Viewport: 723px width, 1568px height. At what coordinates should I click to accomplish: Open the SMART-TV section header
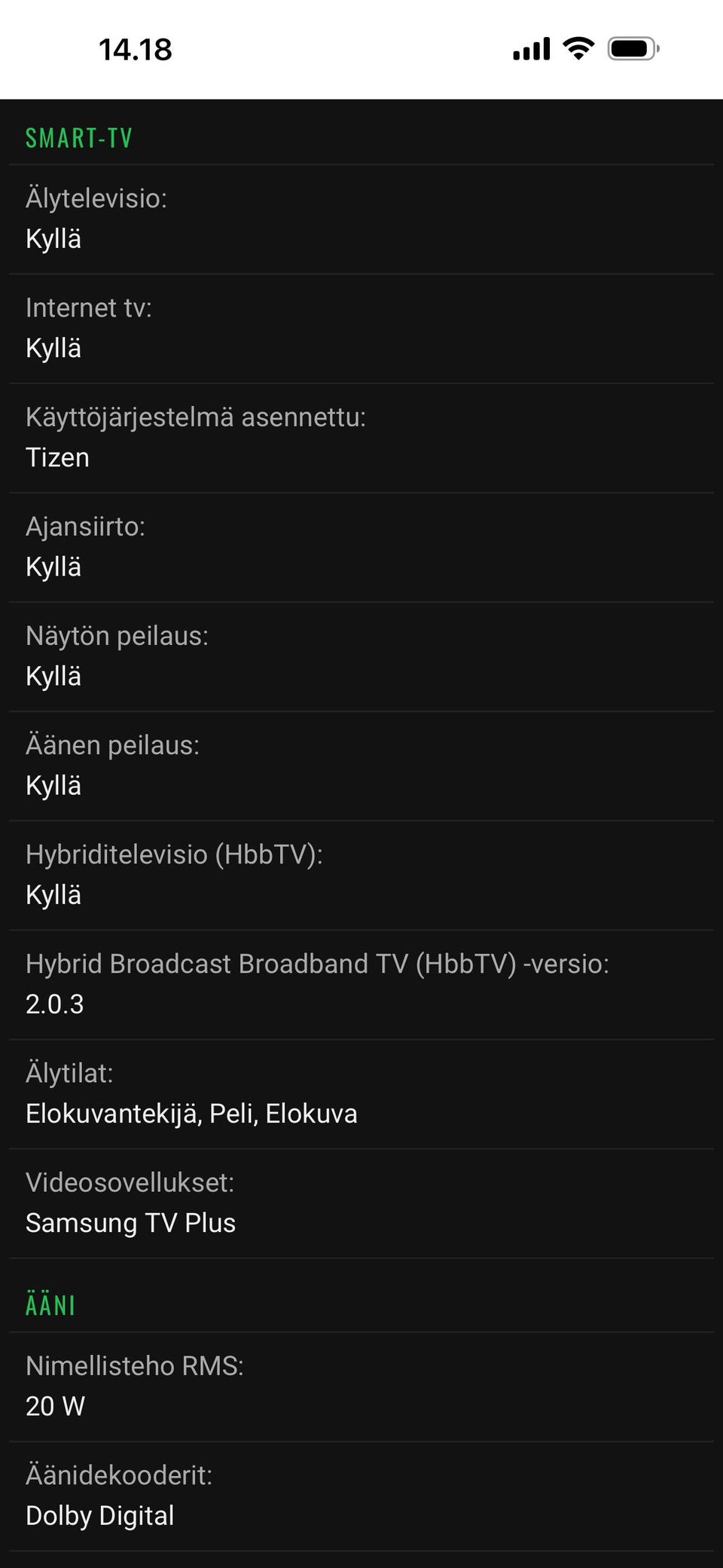click(x=79, y=136)
